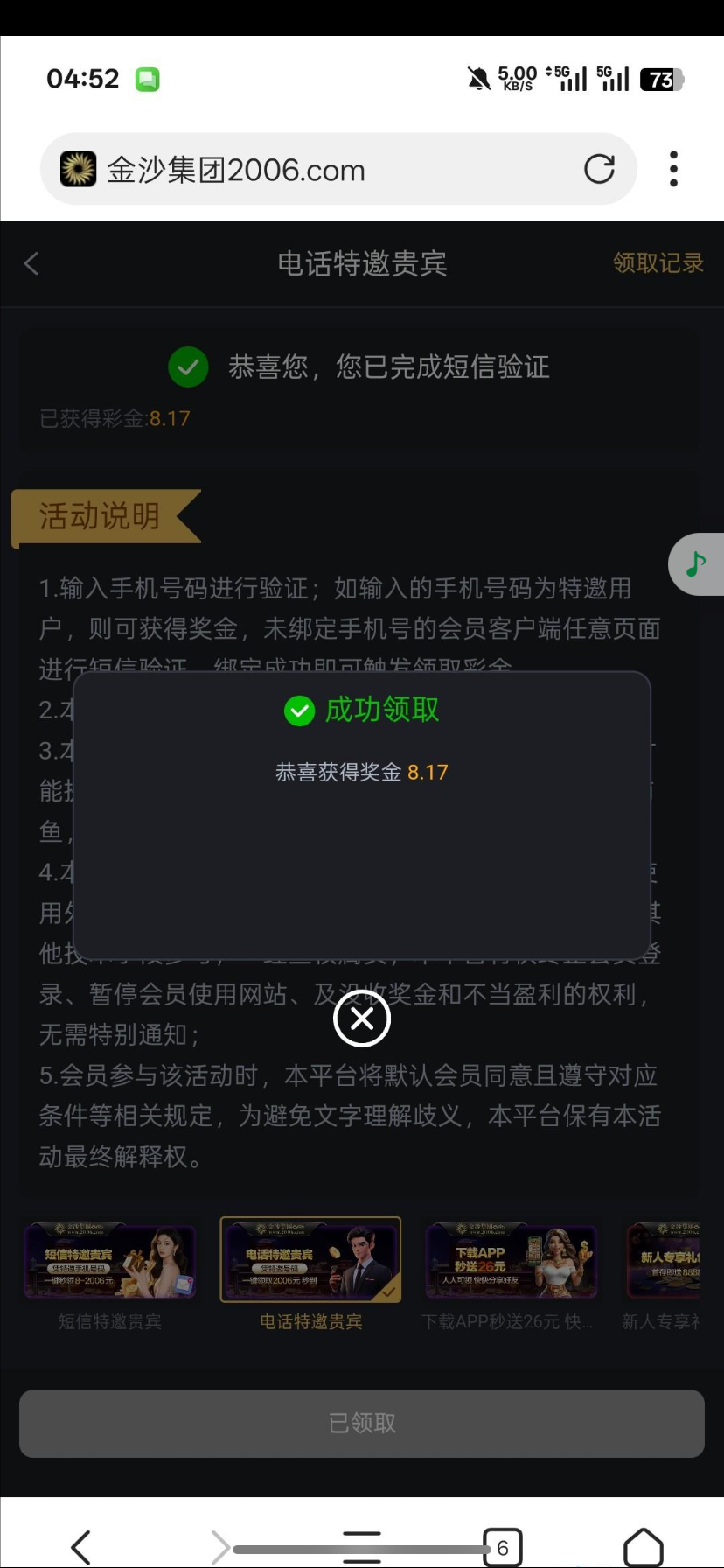Reload the page in the browser
This screenshot has height=1568, width=724.
point(599,169)
